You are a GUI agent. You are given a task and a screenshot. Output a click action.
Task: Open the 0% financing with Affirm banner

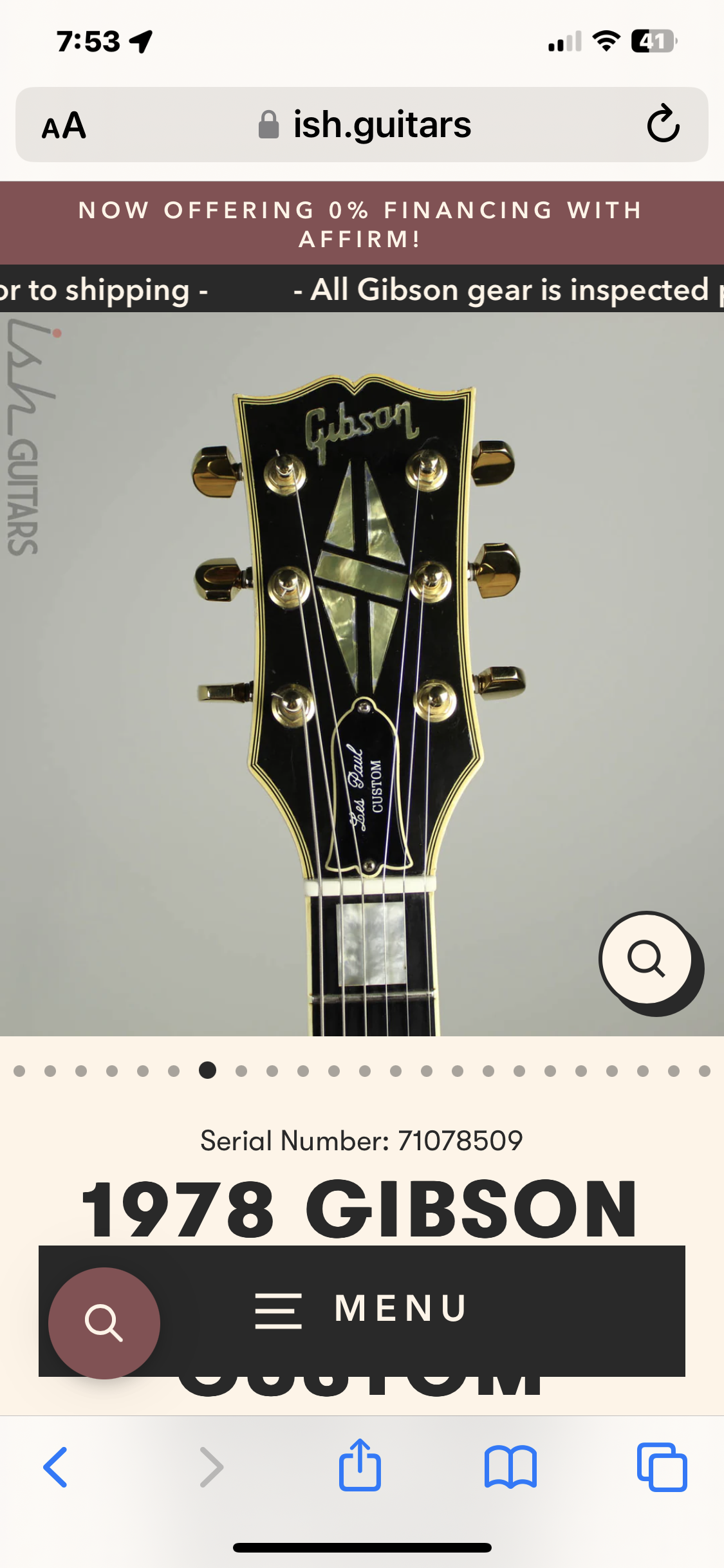362,223
